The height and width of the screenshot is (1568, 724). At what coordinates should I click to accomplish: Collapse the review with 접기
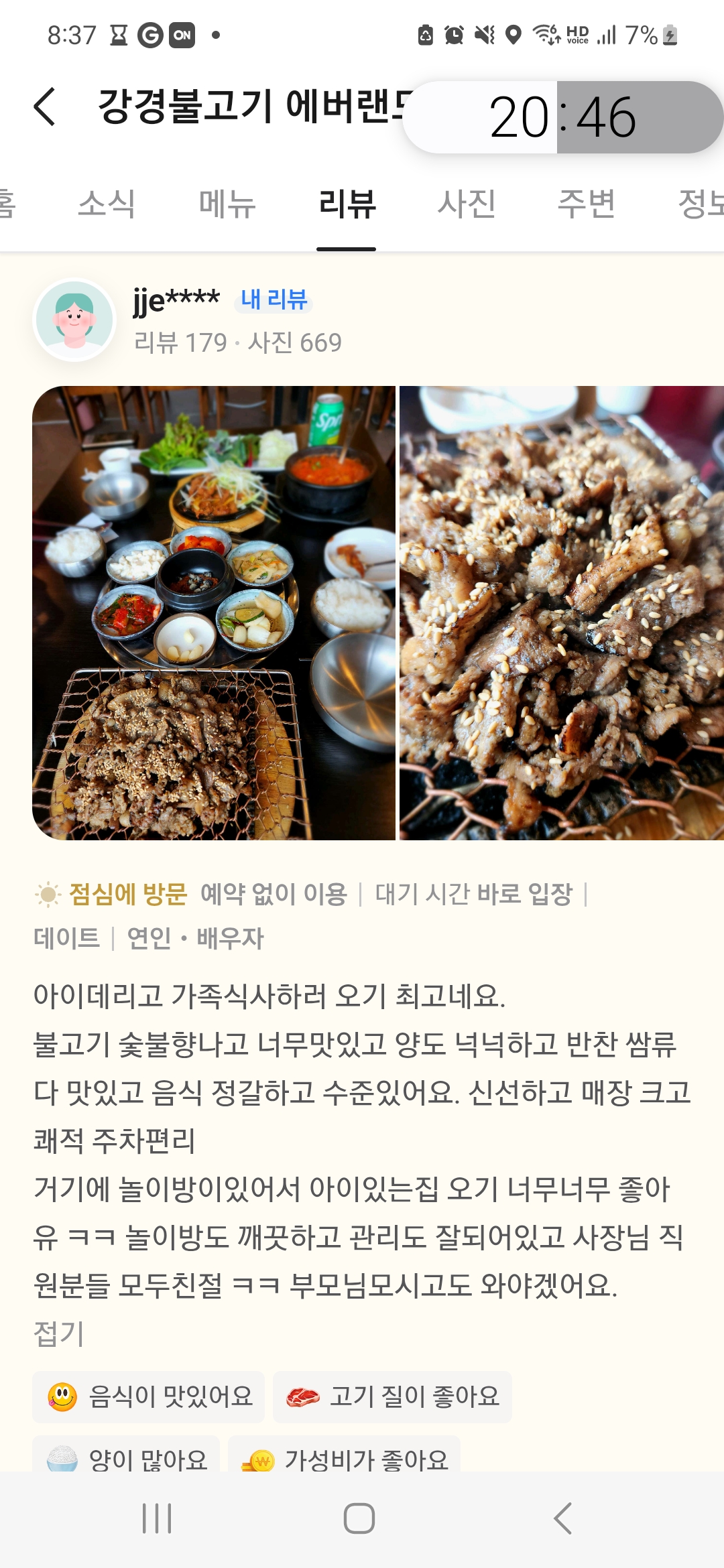(59, 1333)
